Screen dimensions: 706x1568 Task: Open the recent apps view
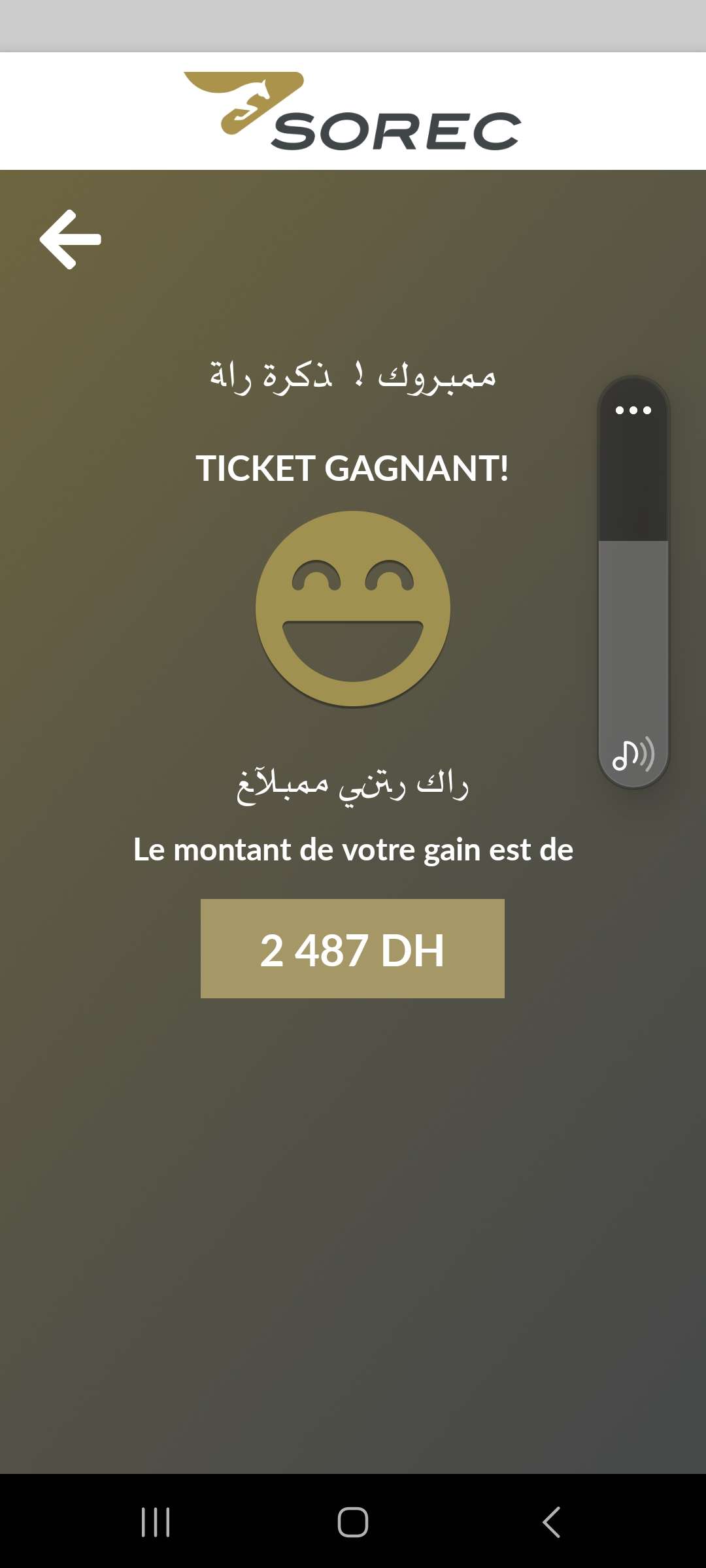pyautogui.click(x=156, y=1522)
